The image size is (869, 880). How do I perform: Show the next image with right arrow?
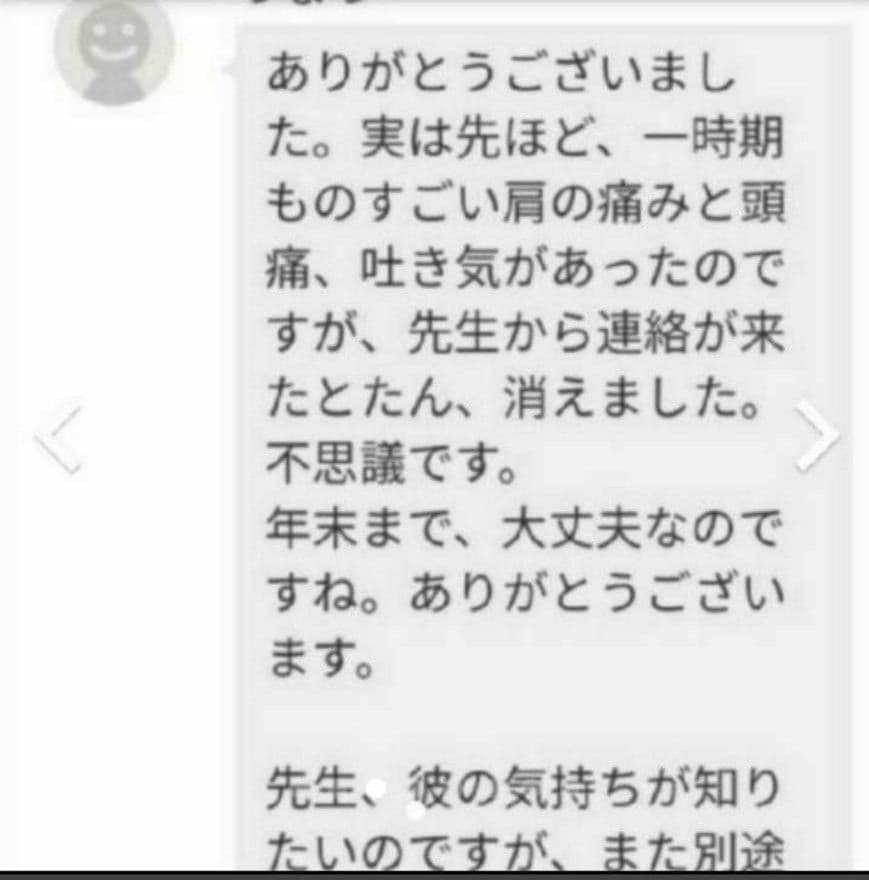[818, 437]
